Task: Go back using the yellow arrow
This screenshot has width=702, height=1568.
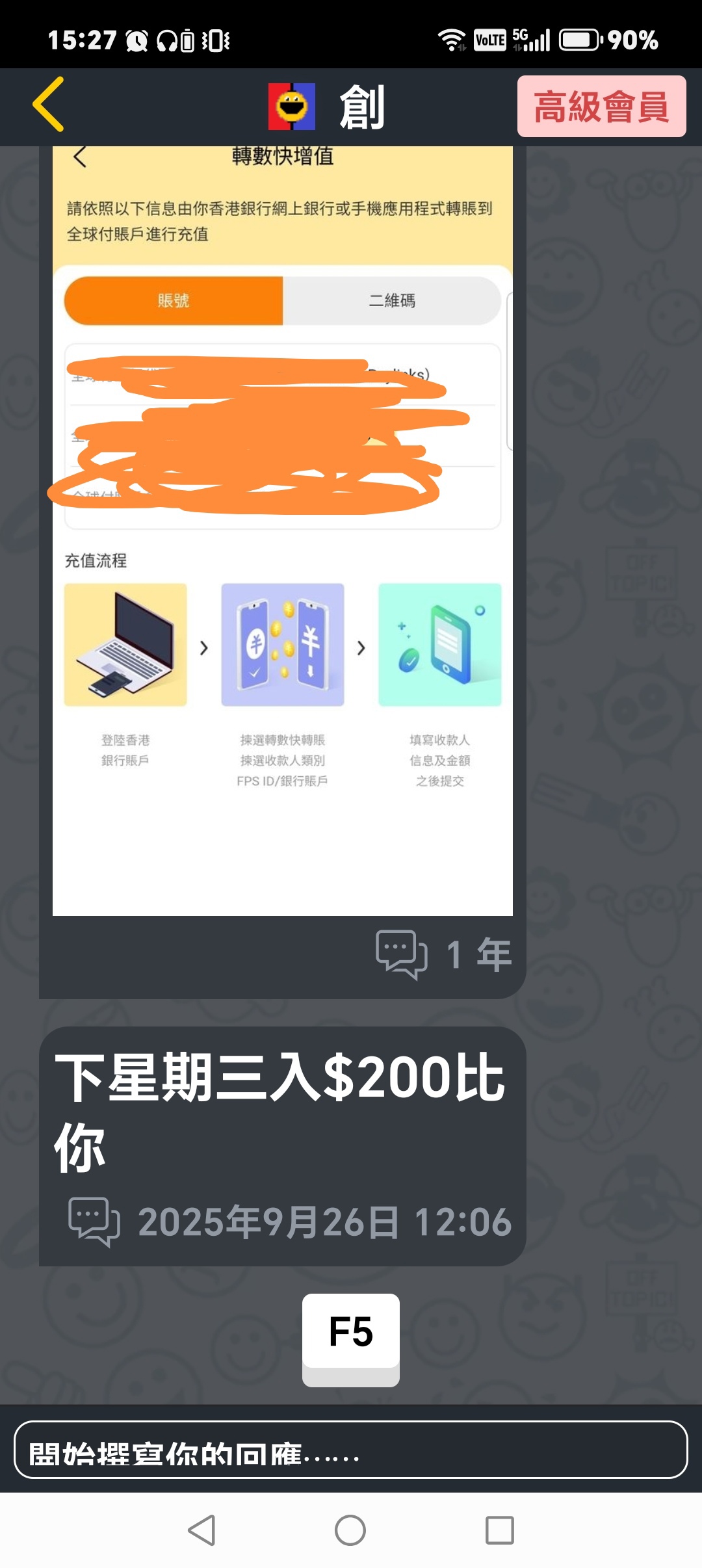Action: (x=49, y=105)
